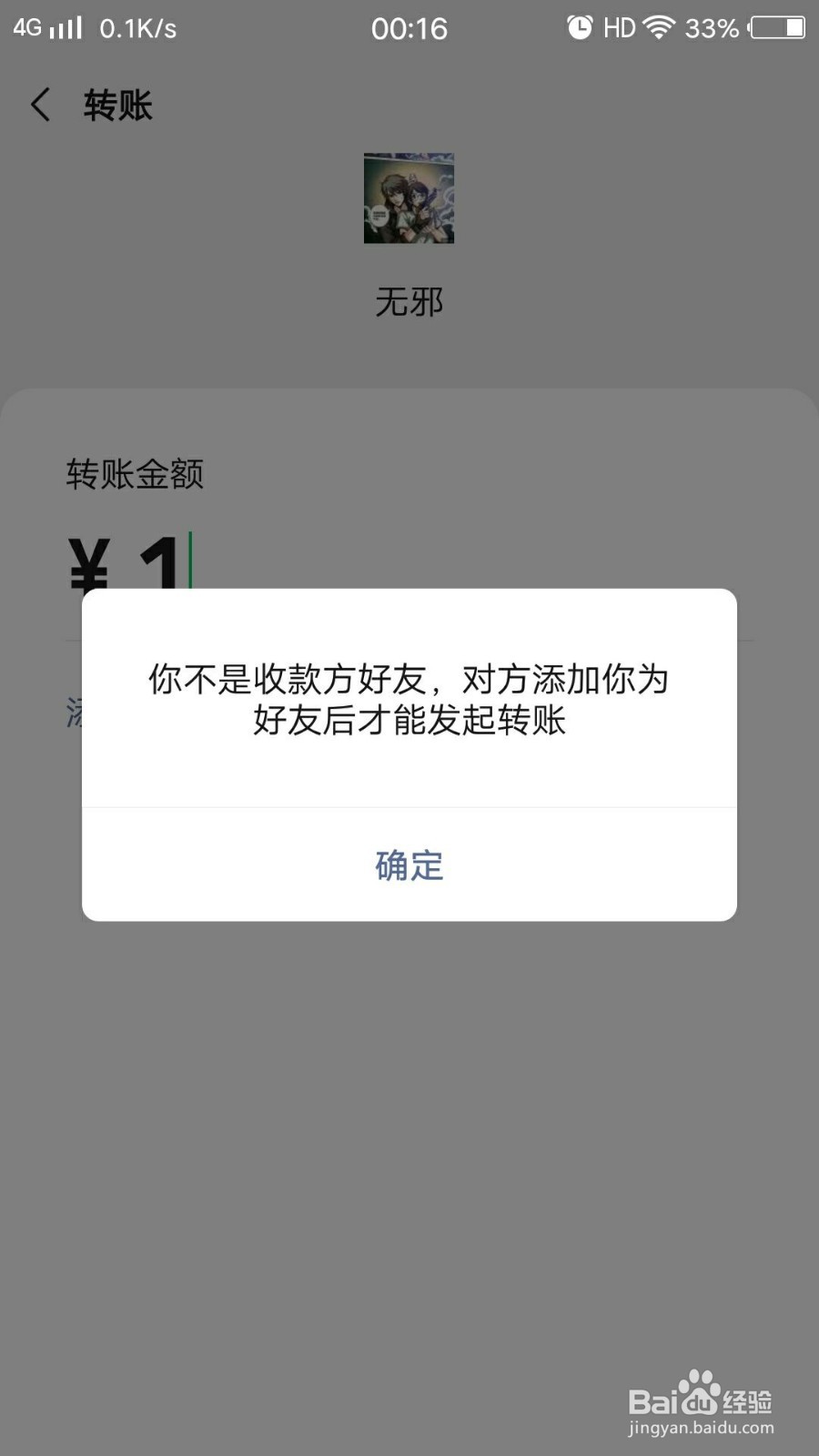Tap the 转账金额 label

(x=135, y=474)
